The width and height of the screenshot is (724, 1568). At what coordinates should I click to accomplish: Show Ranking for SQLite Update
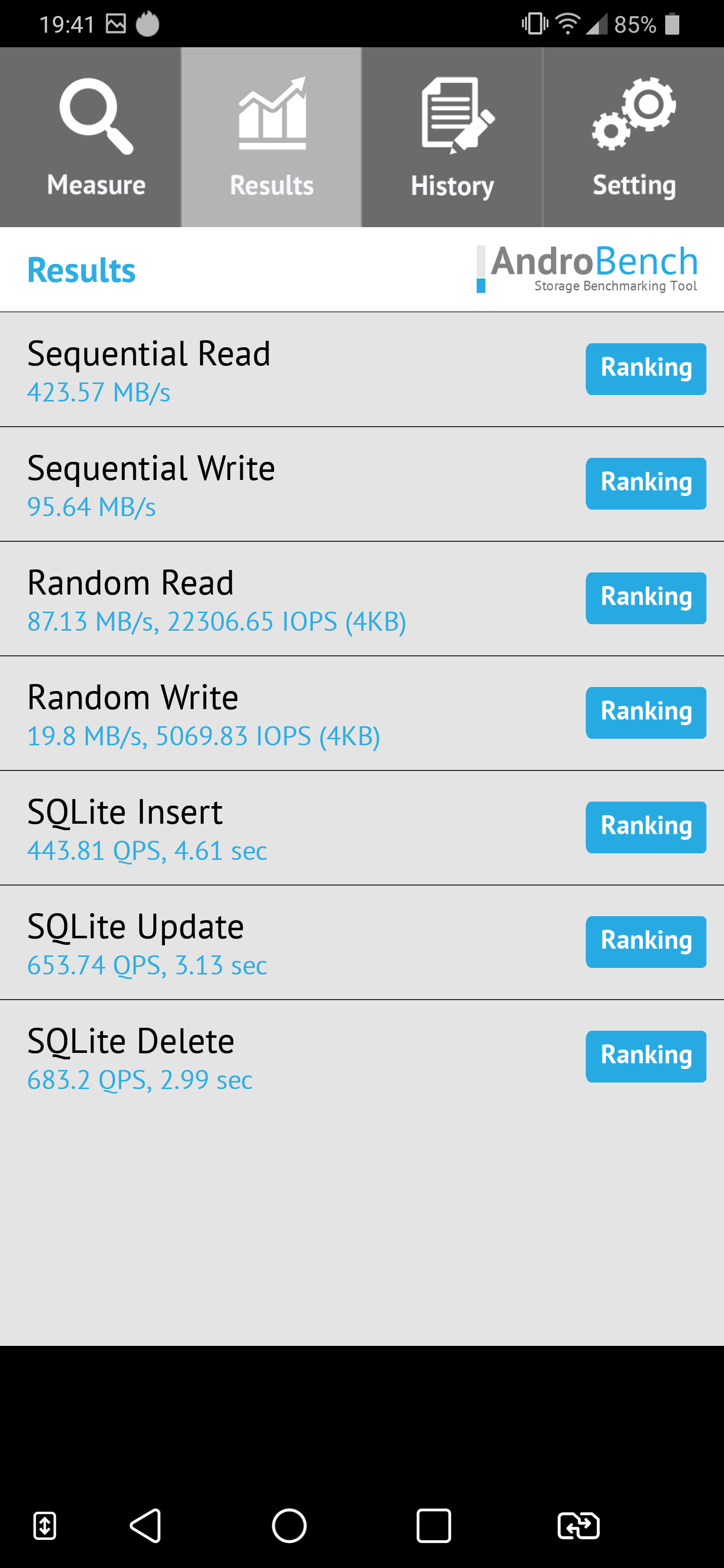[646, 942]
